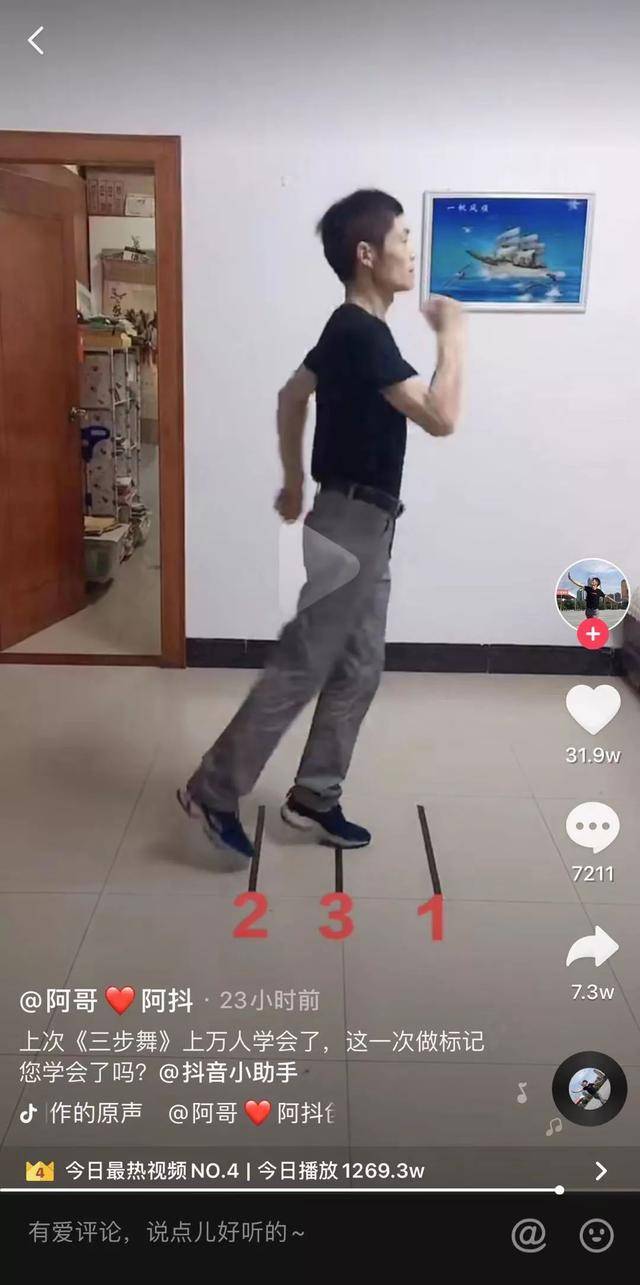The height and width of the screenshot is (1285, 640).
Task: Insert a mention with the @ icon
Action: 529,1235
